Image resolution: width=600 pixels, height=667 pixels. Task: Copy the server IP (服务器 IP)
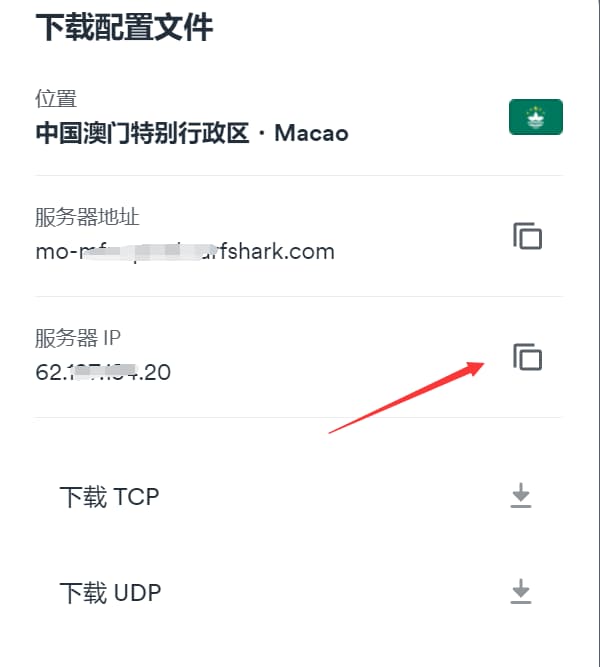coord(527,357)
